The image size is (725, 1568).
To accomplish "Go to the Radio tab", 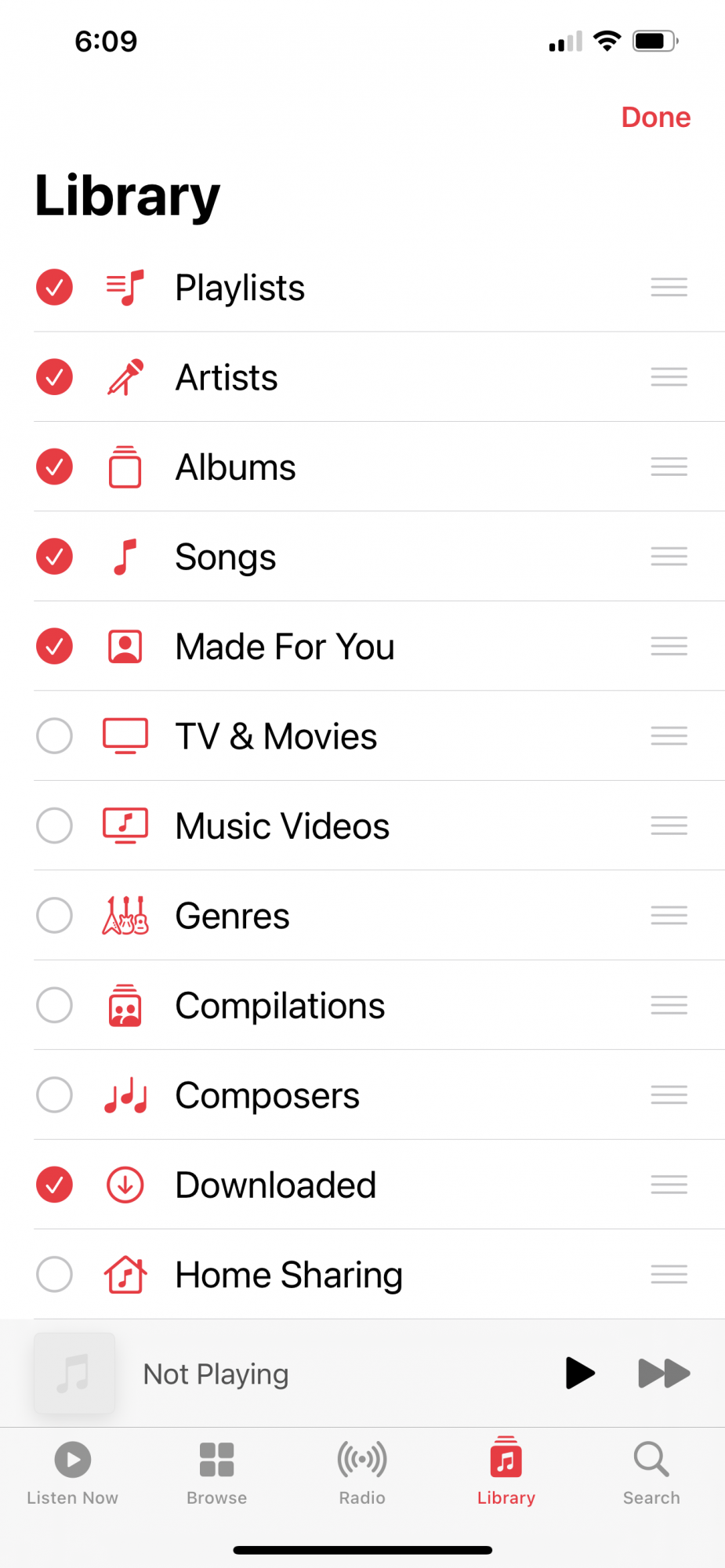I will click(x=362, y=1472).
